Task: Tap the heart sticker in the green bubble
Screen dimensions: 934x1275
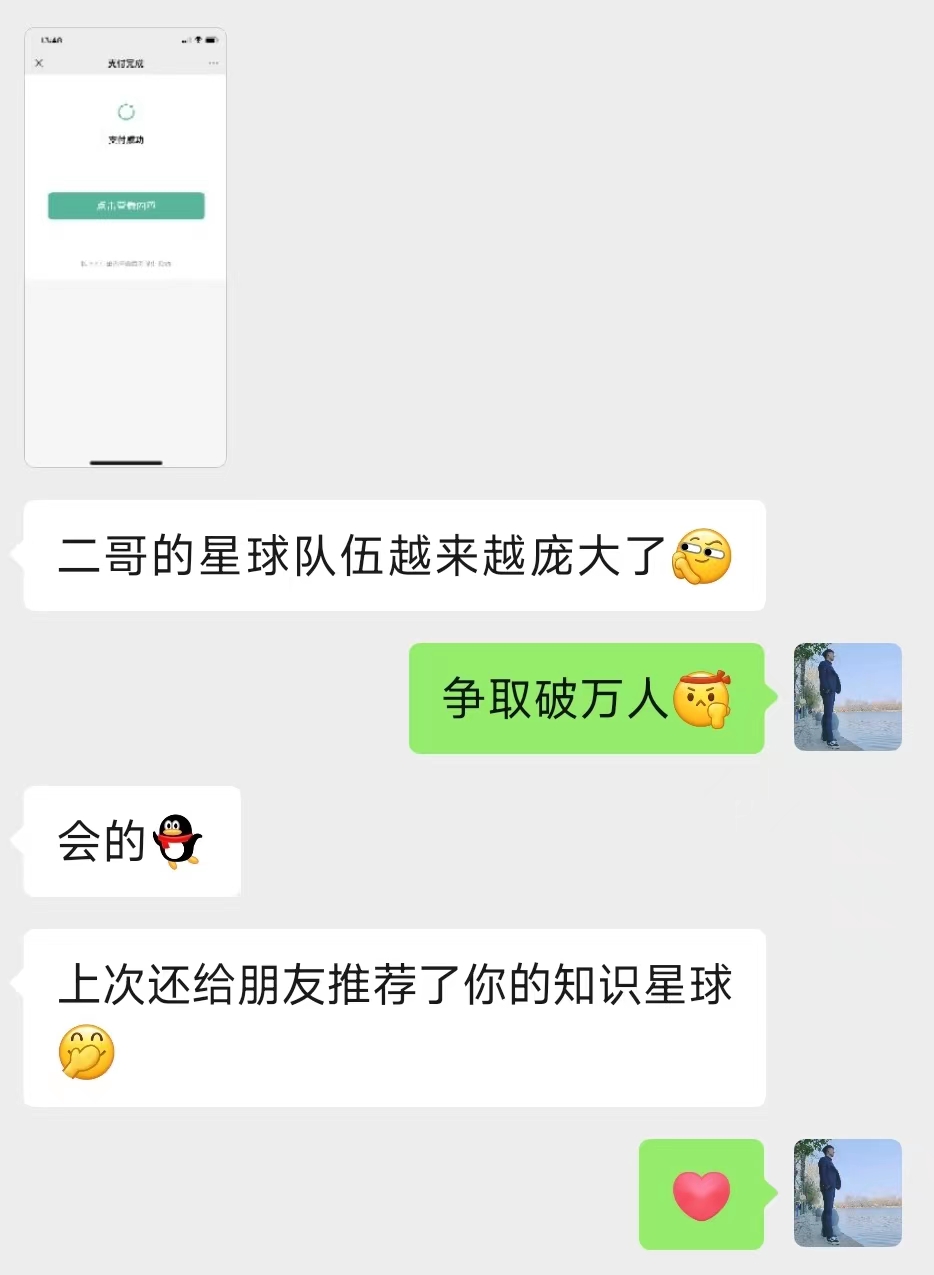Action: point(702,1193)
